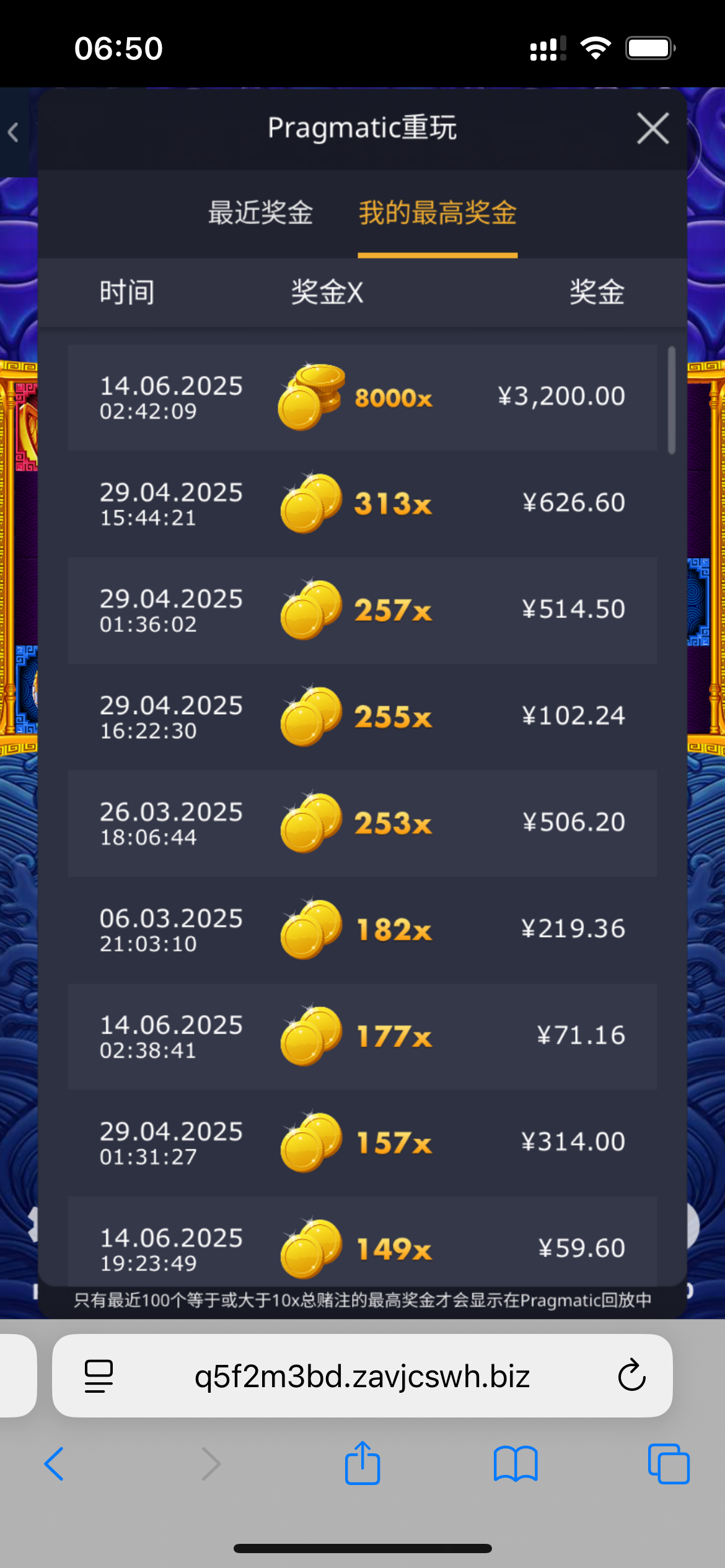725x1568 pixels.
Task: Reload the page in Safari
Action: [631, 1376]
